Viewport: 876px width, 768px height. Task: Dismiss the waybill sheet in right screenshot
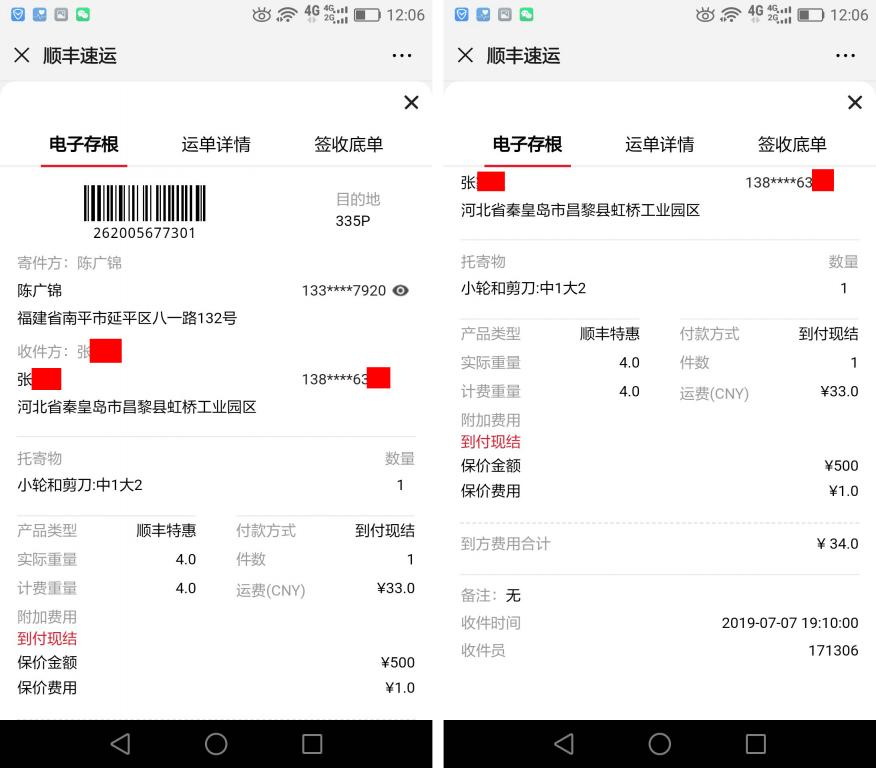[x=855, y=102]
